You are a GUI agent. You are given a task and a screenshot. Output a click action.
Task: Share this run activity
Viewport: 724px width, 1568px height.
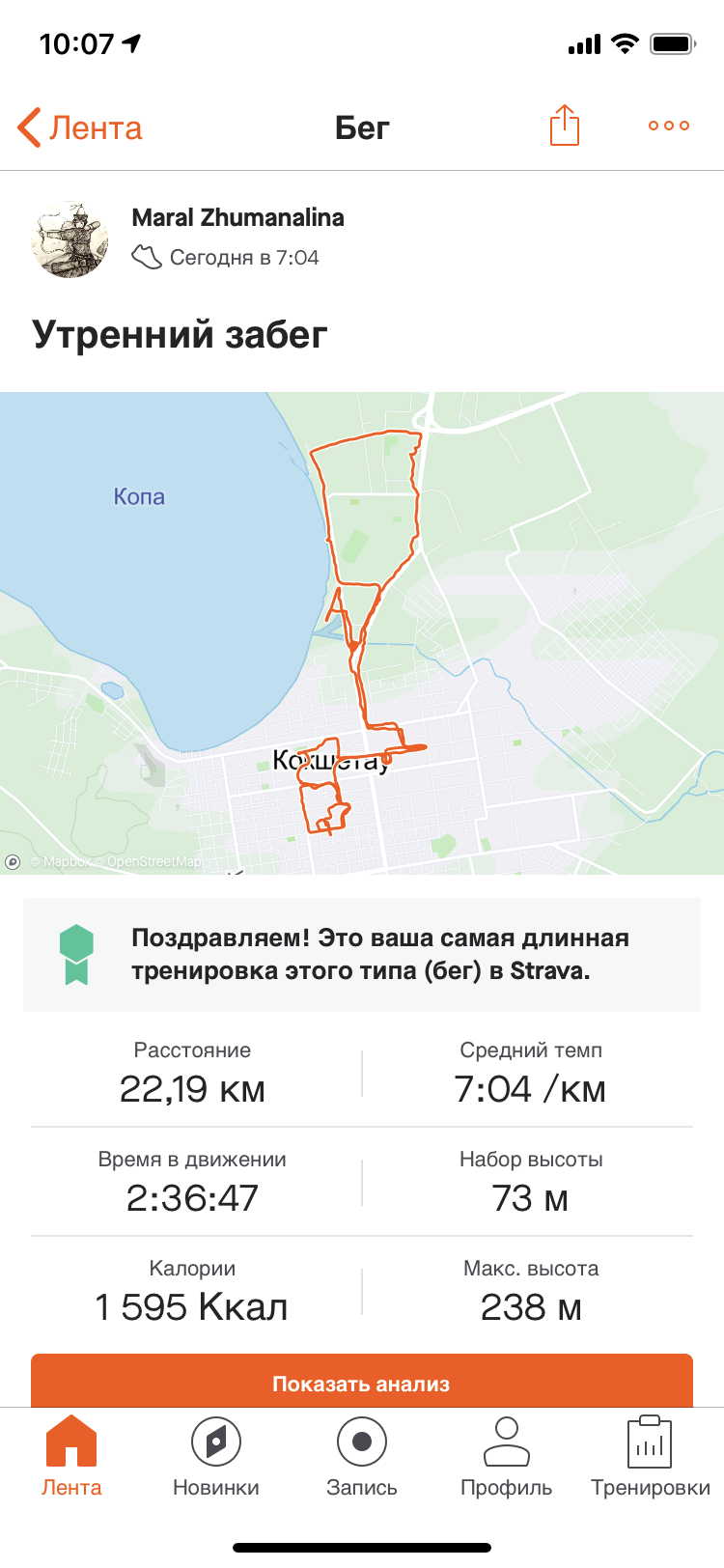click(564, 126)
